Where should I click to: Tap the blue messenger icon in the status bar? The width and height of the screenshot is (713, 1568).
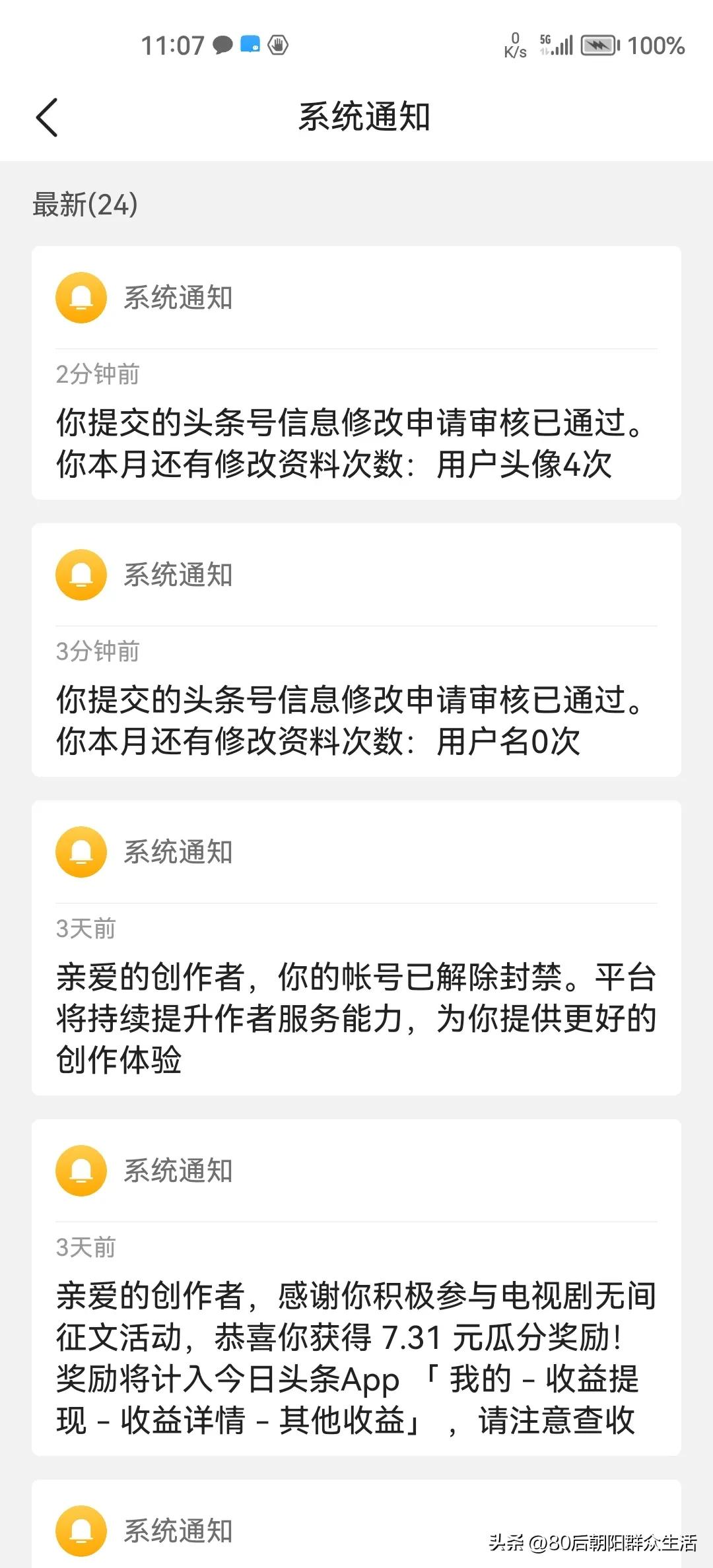250,44
